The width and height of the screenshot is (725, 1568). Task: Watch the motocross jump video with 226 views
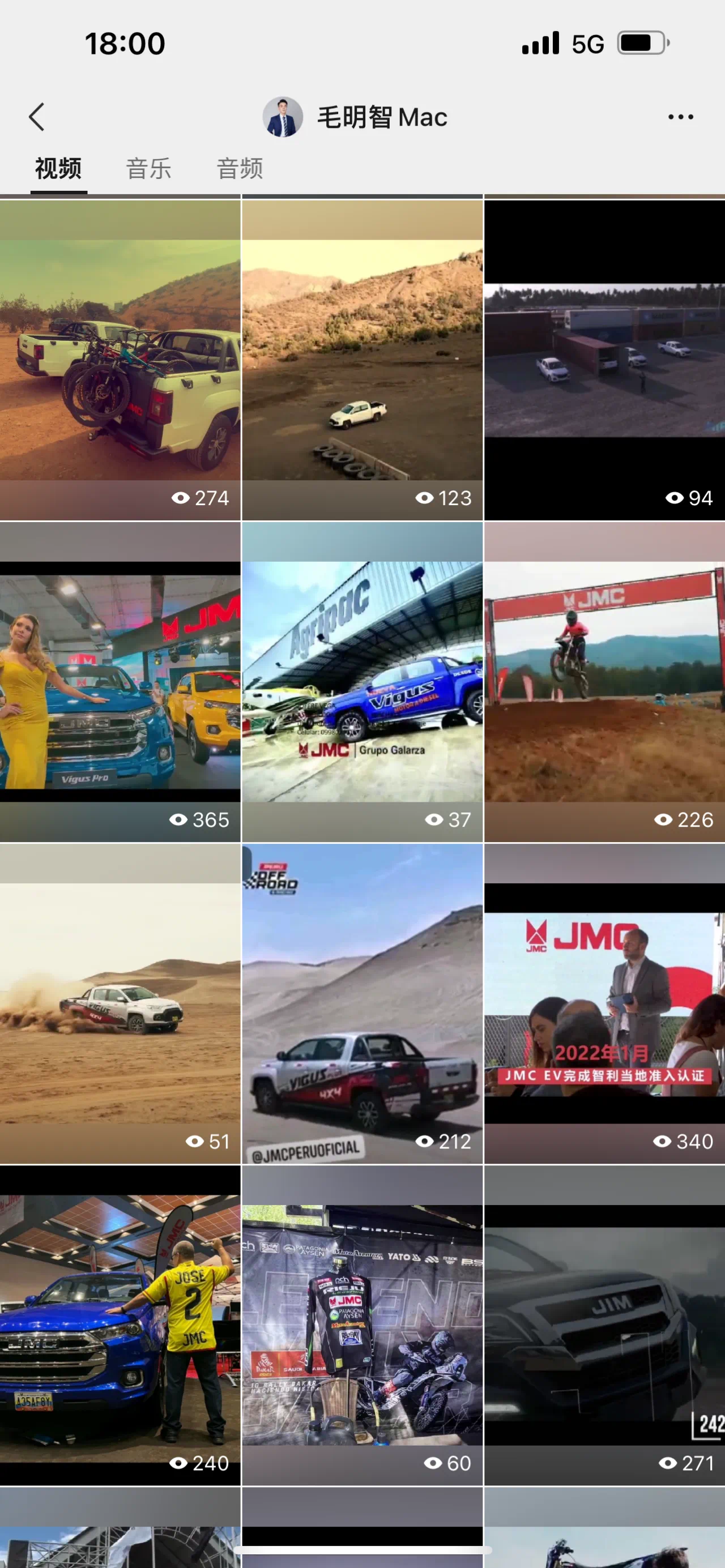(604, 682)
